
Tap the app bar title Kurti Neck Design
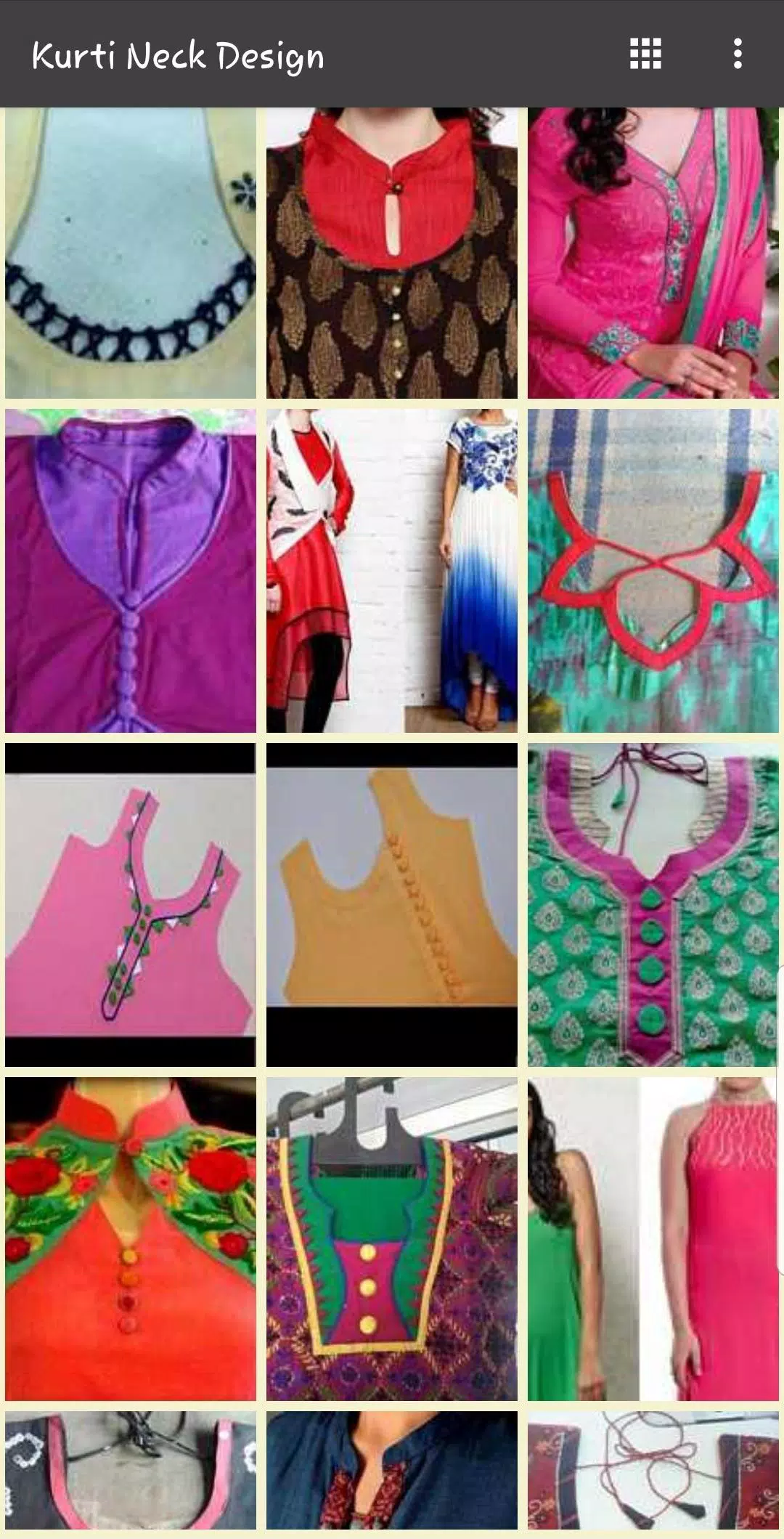click(x=179, y=54)
